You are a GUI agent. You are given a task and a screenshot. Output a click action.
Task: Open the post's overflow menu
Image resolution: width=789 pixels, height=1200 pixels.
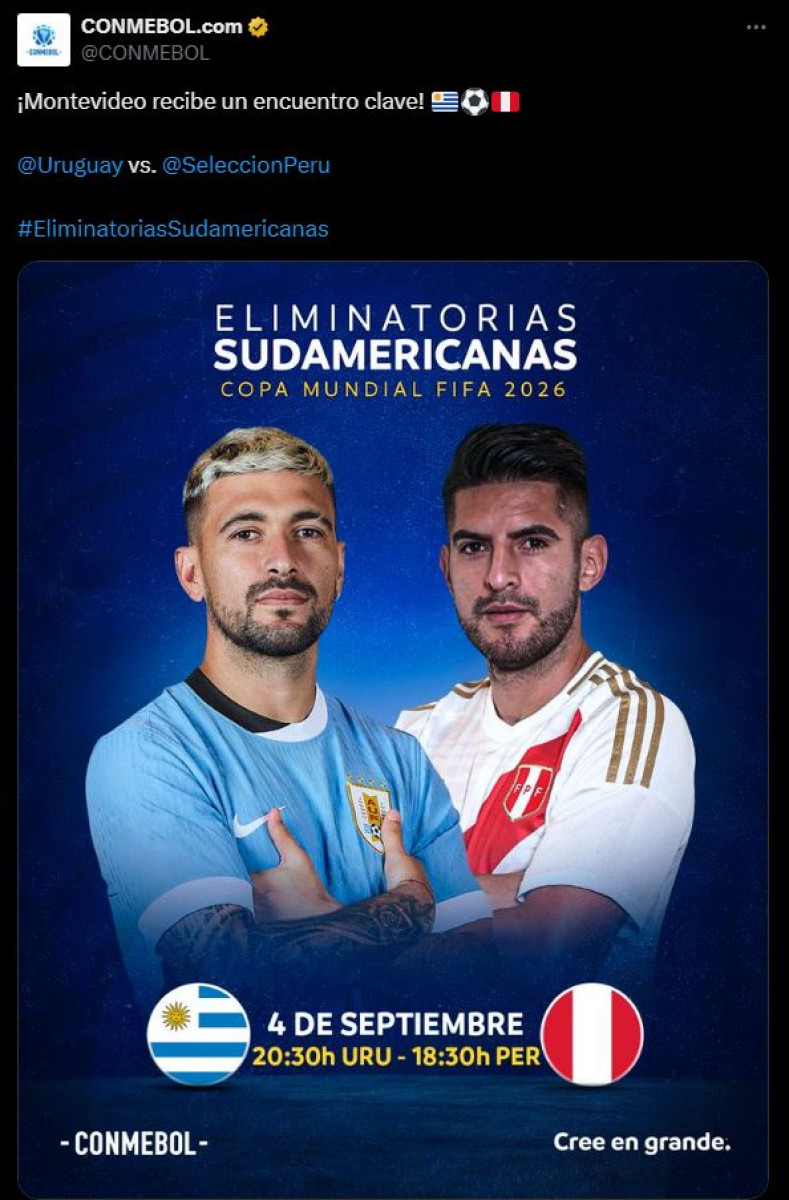coord(755,27)
